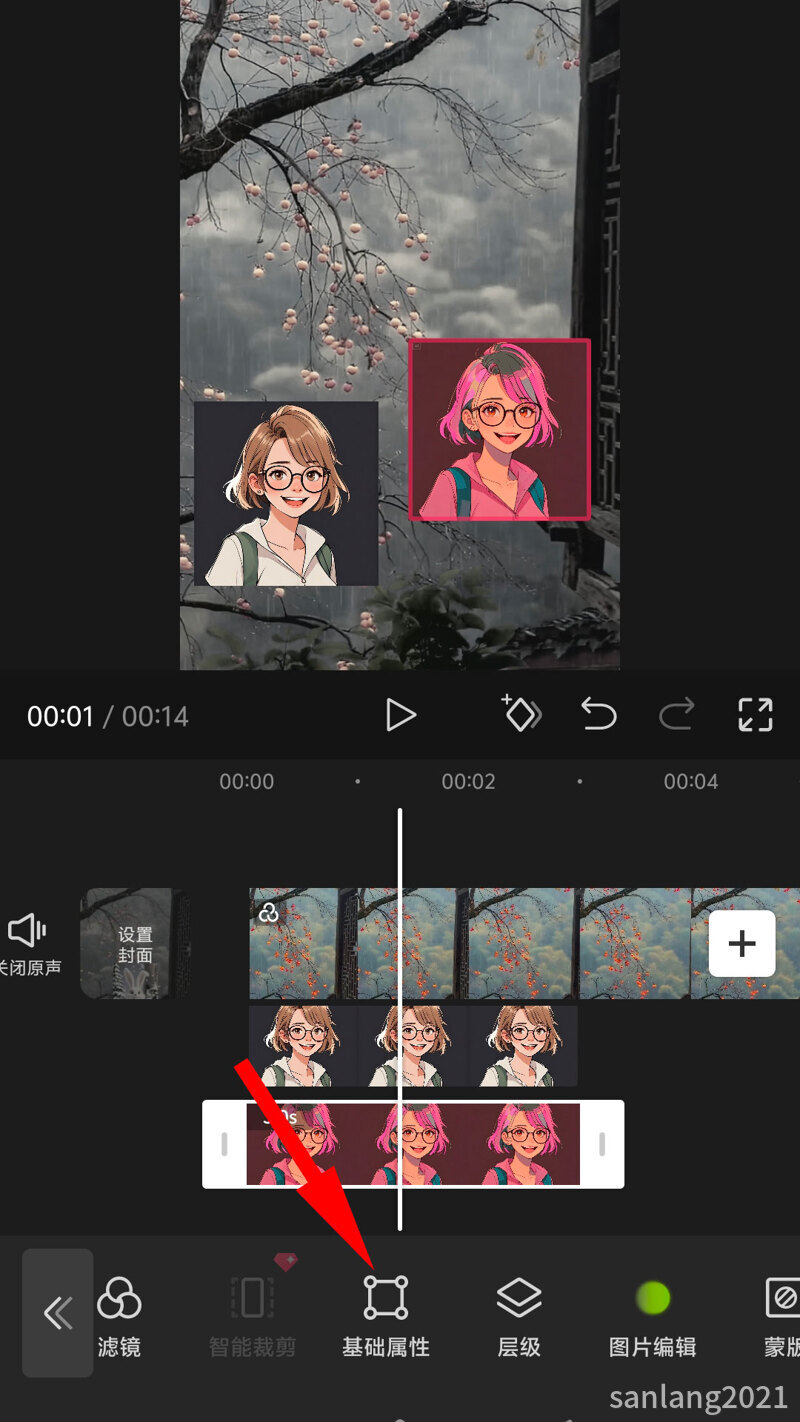Open the 滤镜 filter tool
The image size is (800, 1422).
[119, 1313]
